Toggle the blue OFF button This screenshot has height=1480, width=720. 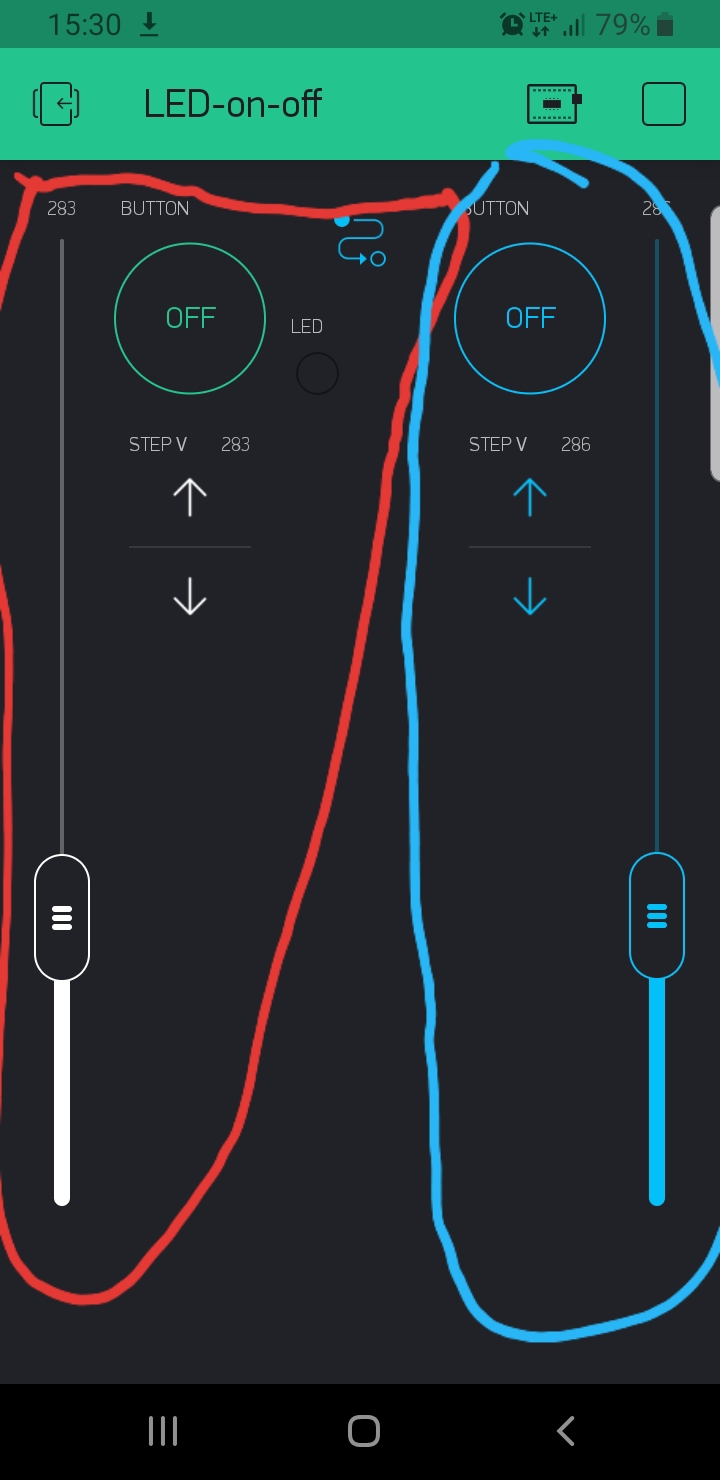pyautogui.click(x=530, y=318)
